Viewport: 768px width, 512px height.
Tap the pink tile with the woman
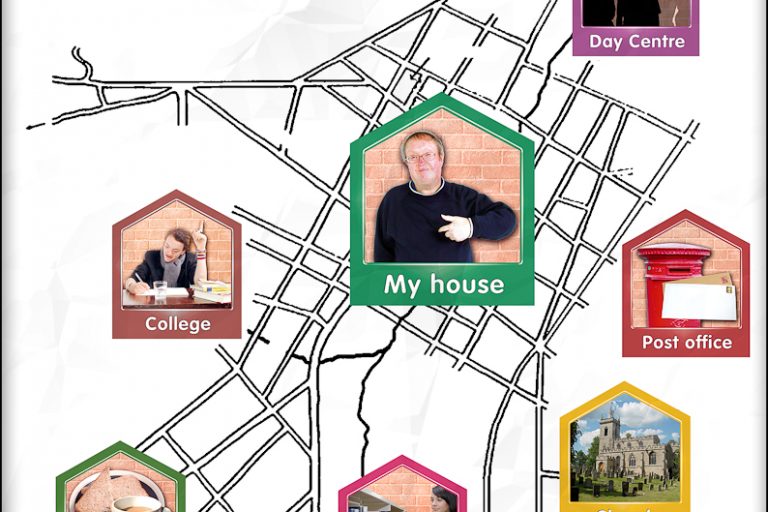[x=402, y=488]
